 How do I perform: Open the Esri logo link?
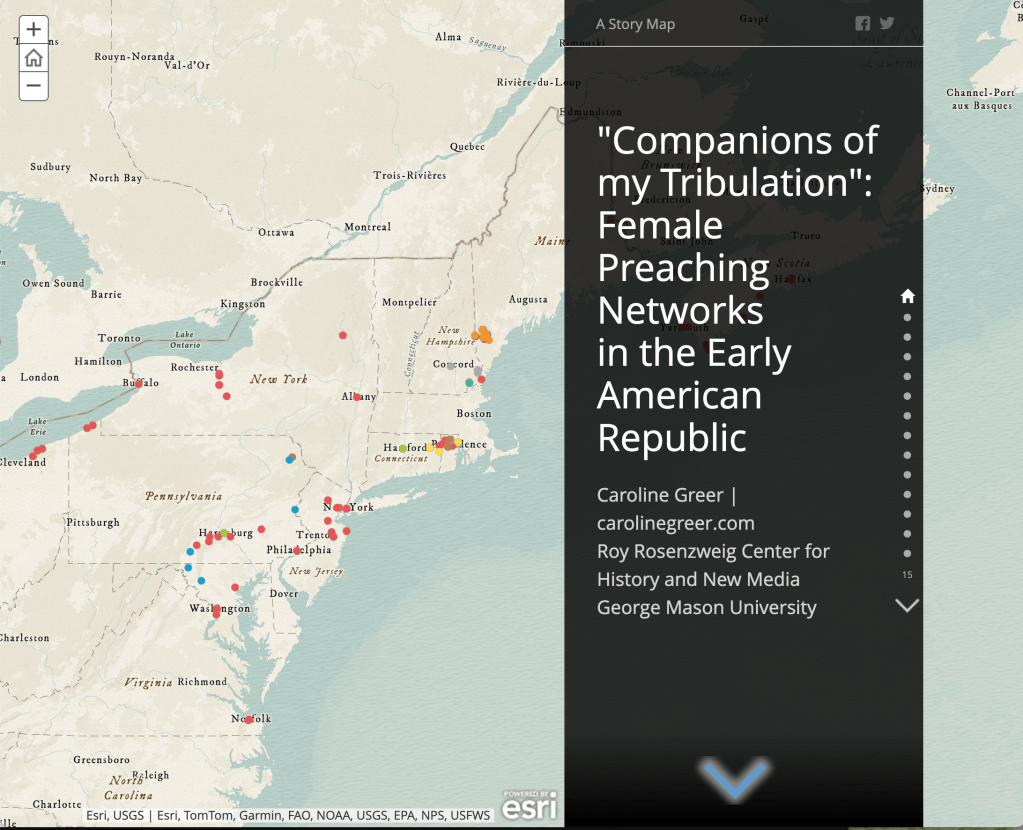click(x=529, y=805)
